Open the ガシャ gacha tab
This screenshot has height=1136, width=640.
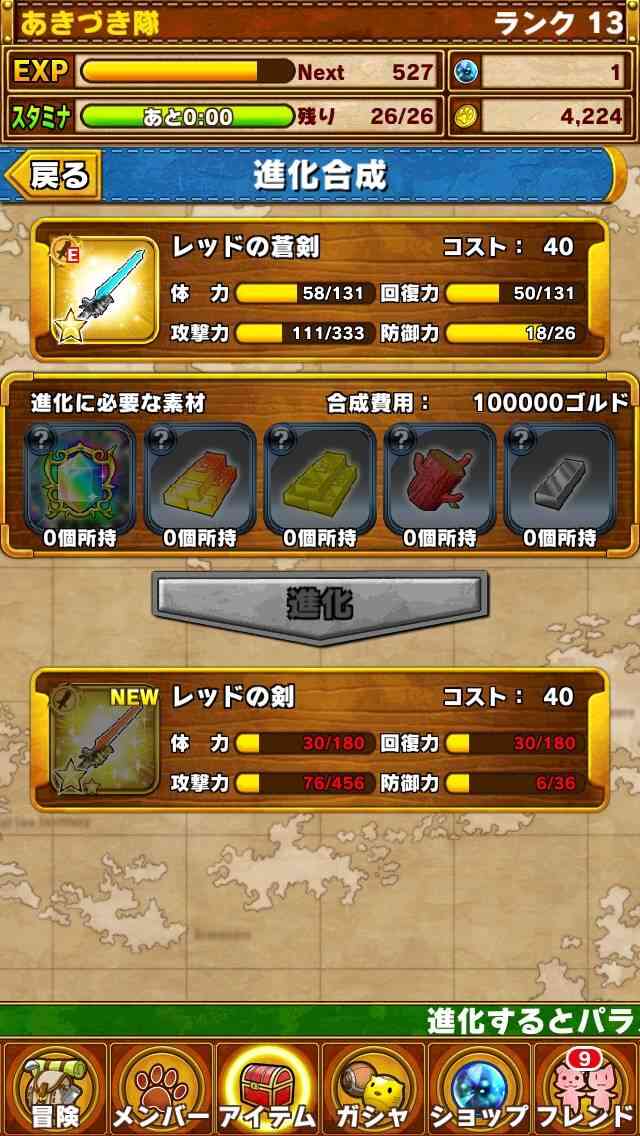coord(373,1089)
